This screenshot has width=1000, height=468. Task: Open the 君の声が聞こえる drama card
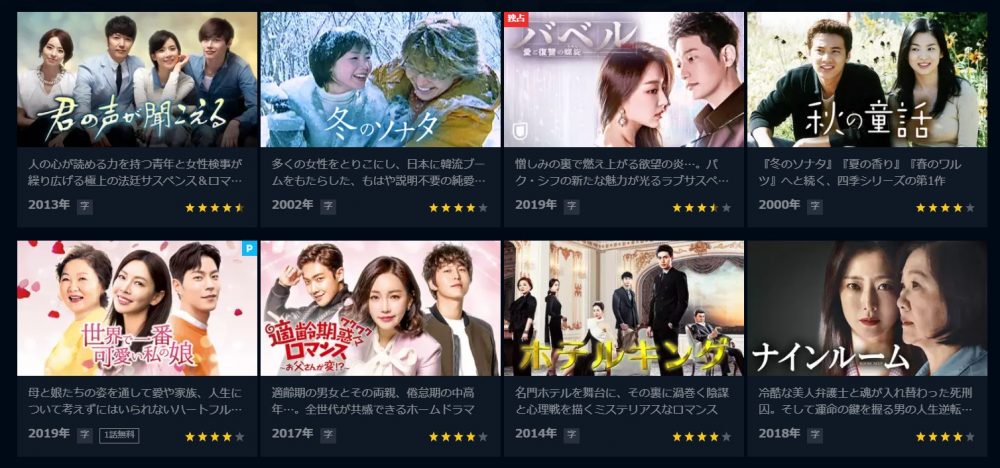[137, 80]
